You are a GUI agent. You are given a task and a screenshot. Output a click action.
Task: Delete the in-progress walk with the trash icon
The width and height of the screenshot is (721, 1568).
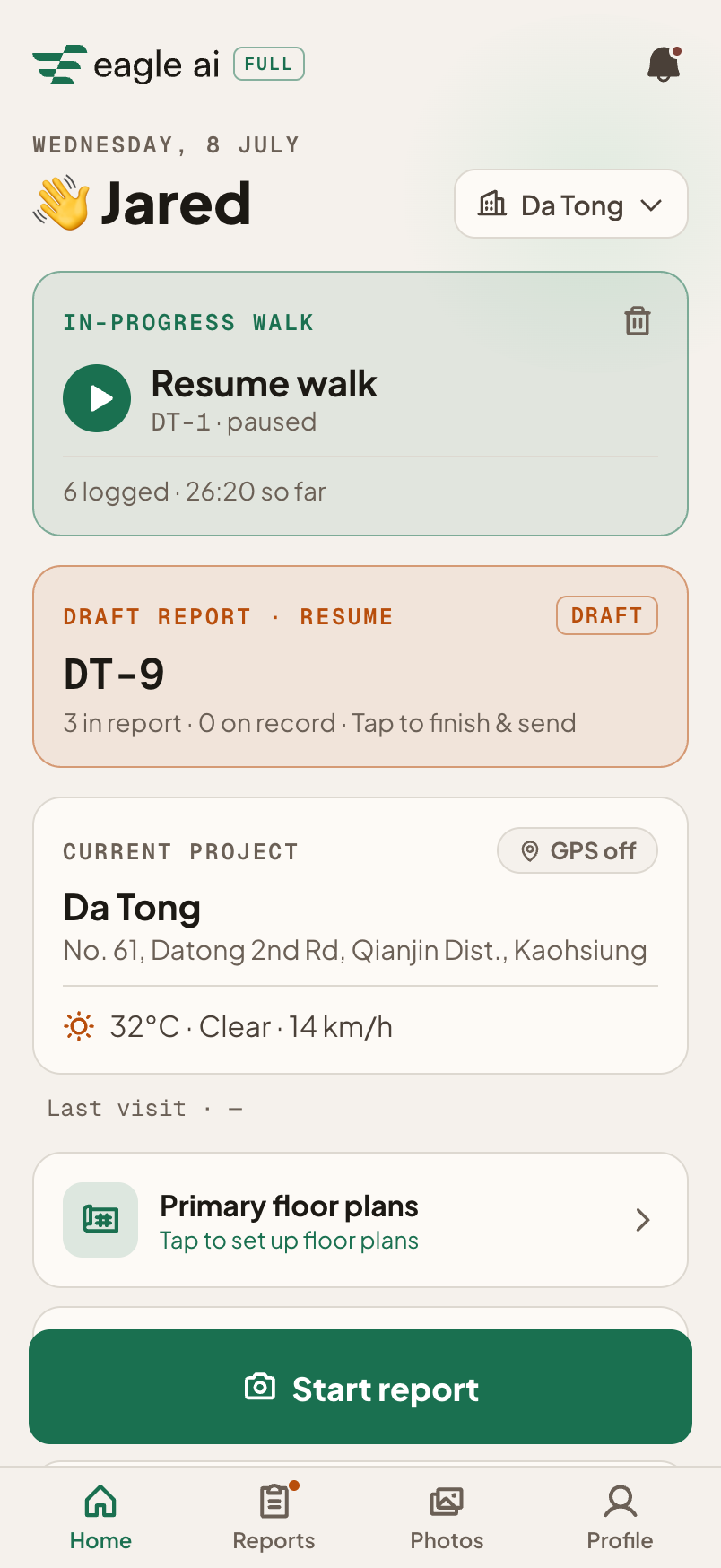(x=638, y=321)
